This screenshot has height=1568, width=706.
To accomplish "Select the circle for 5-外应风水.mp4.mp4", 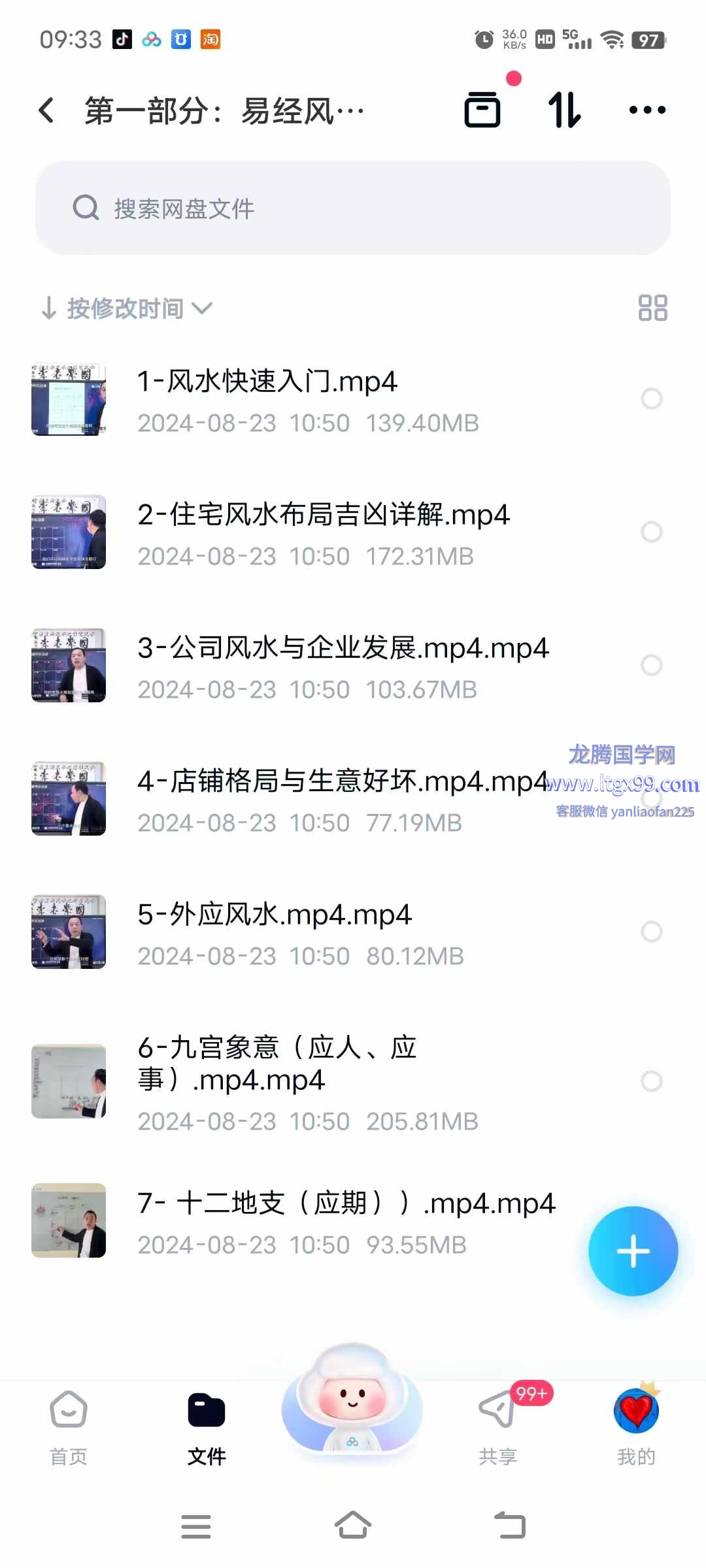I will pos(651,932).
